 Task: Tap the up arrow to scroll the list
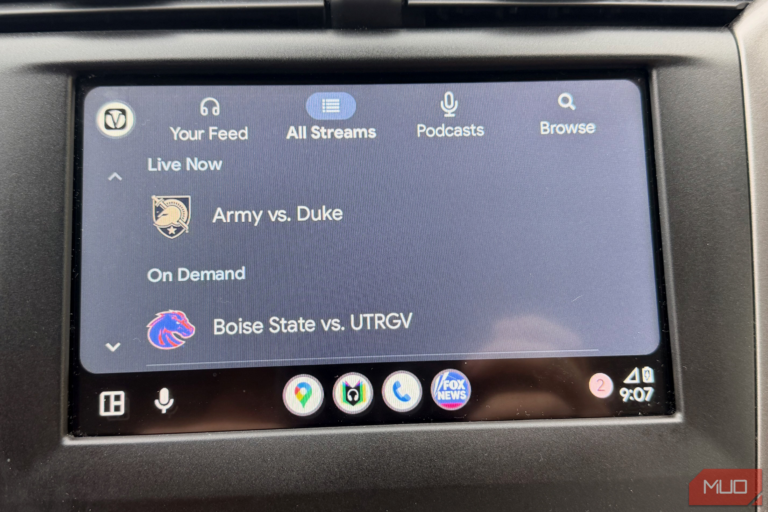point(115,177)
